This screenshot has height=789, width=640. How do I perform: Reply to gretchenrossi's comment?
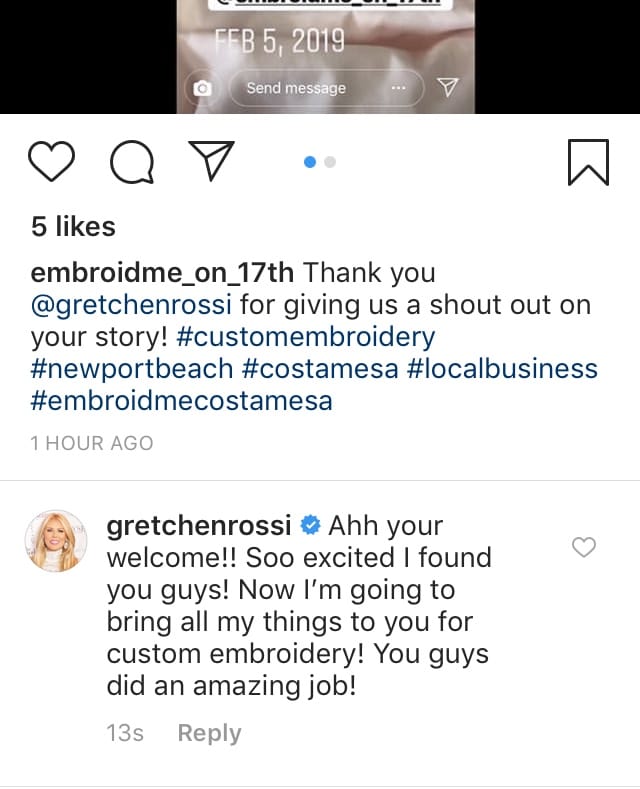tap(209, 733)
